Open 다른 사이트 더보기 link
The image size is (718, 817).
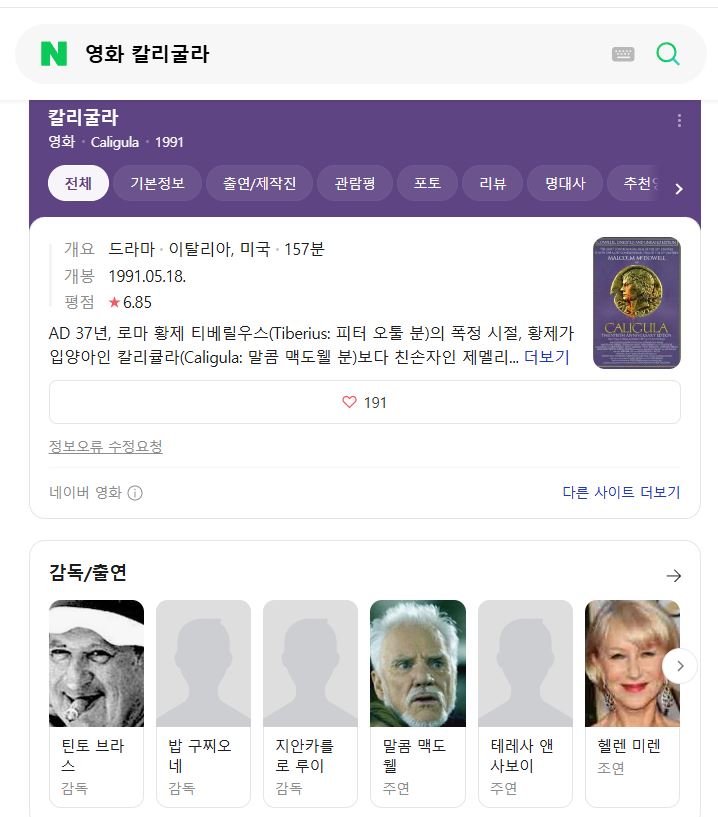tap(621, 492)
